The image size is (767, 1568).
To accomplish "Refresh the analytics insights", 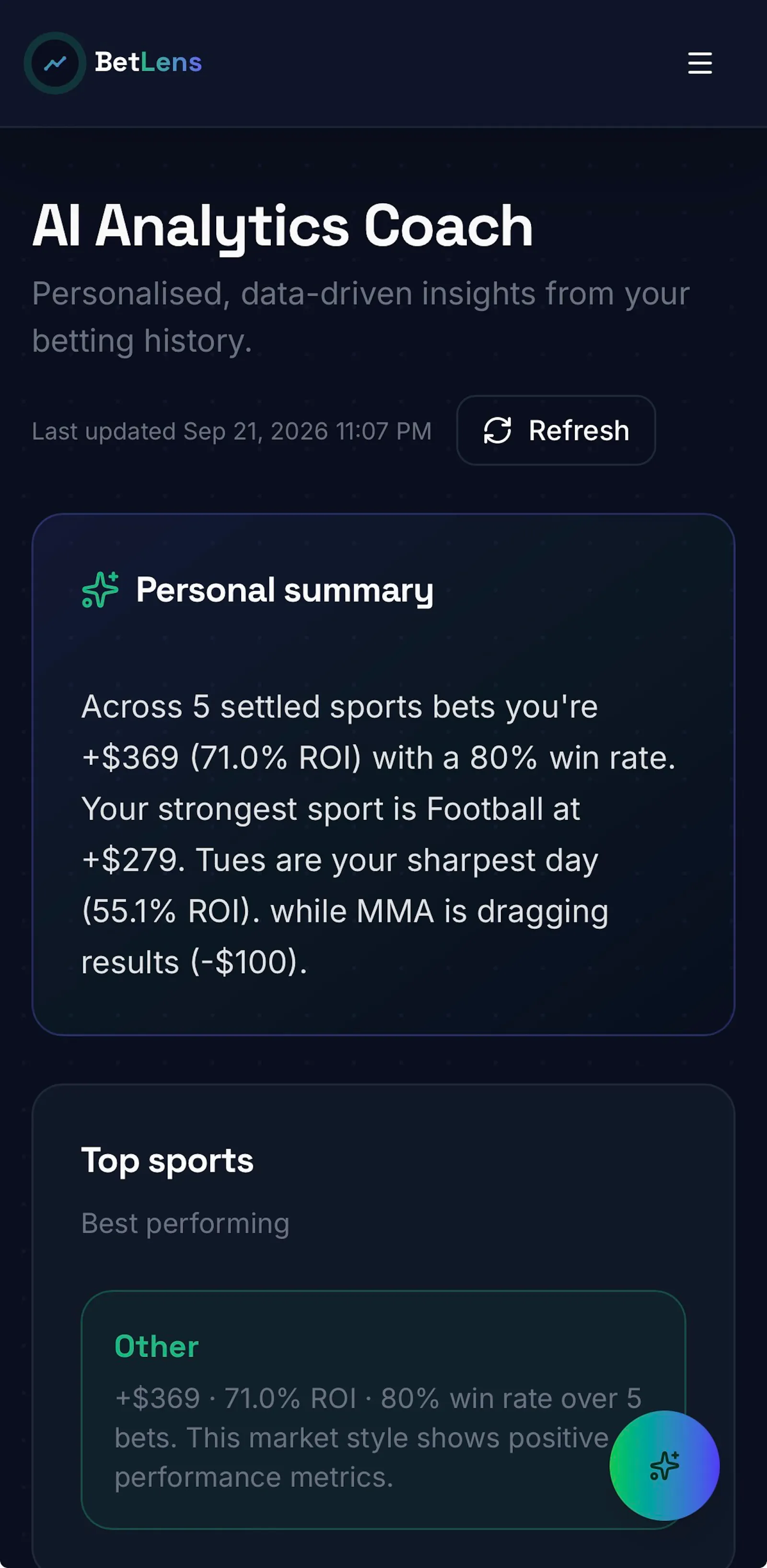I will [556, 430].
